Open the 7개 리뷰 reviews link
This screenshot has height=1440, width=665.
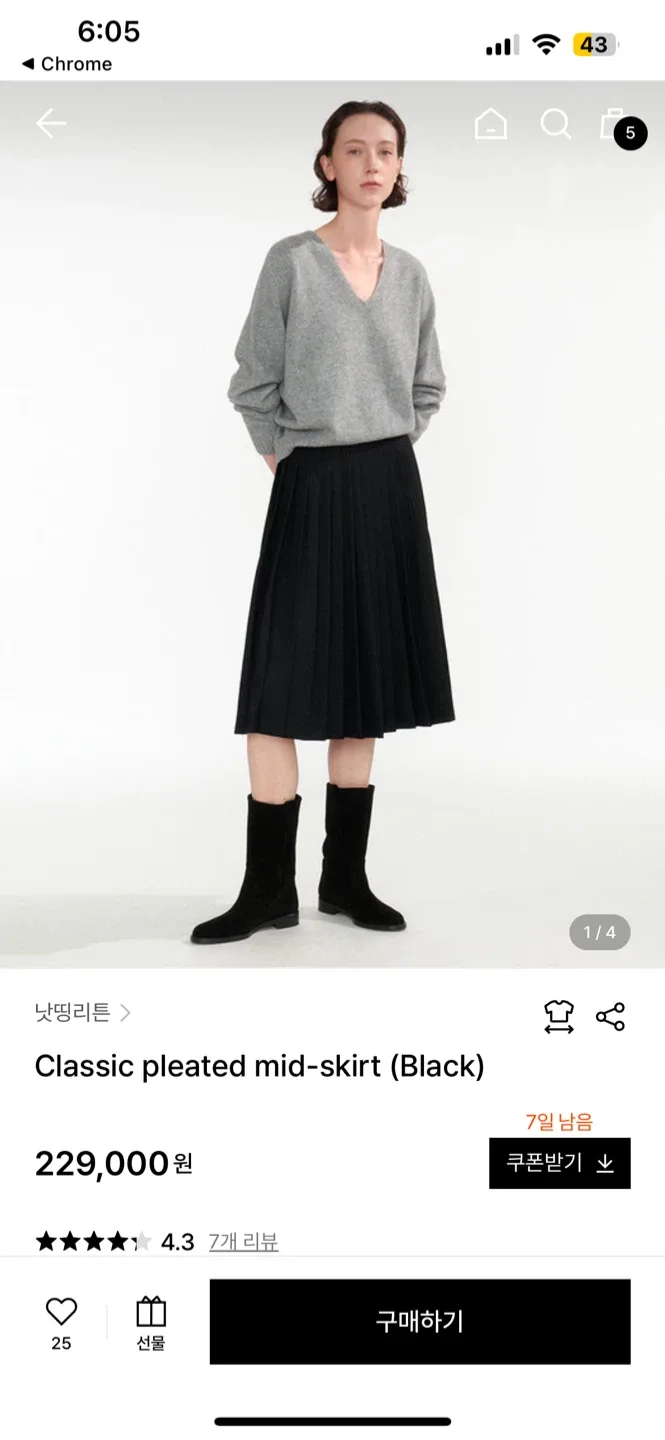click(243, 1242)
